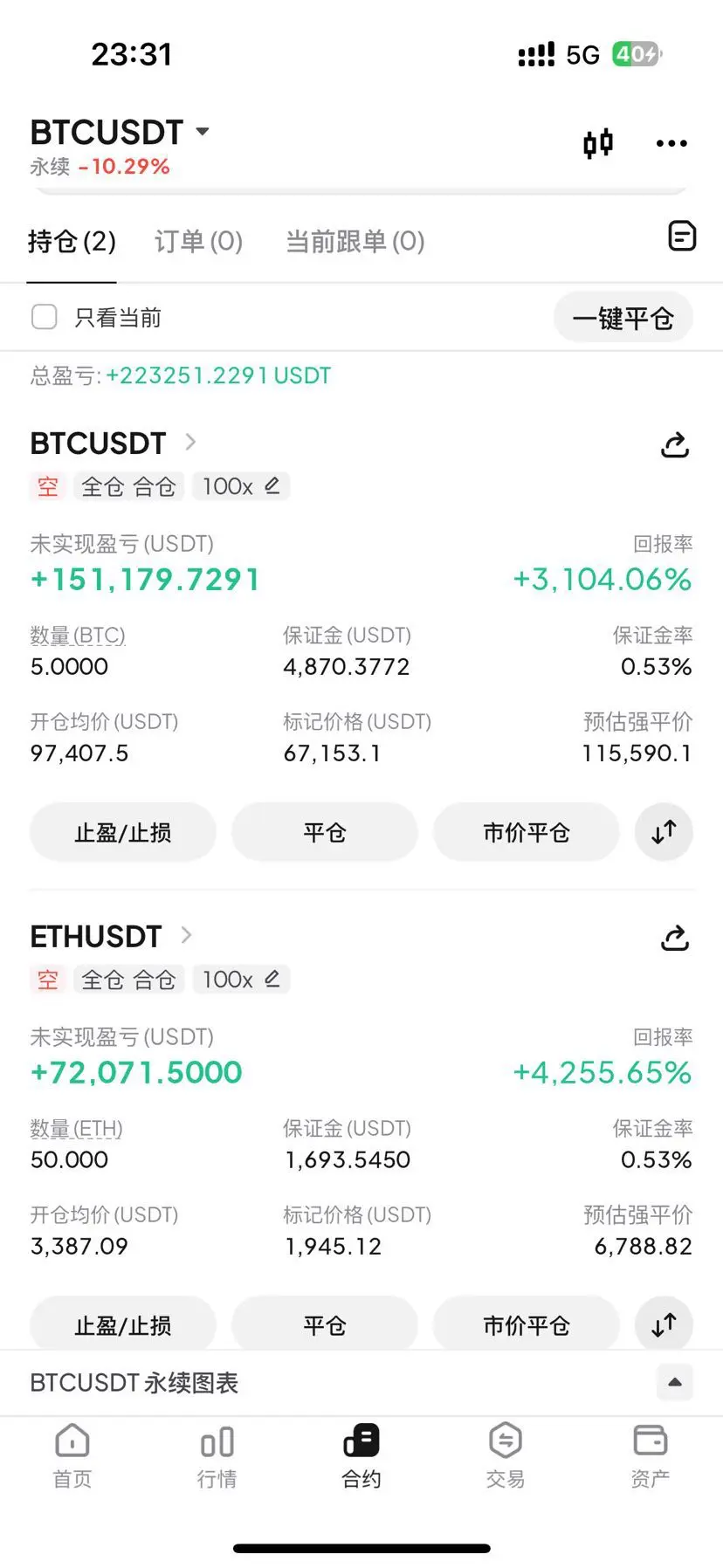
Task: Switch to the 当前跟单 (0) tab
Action: tap(355, 242)
